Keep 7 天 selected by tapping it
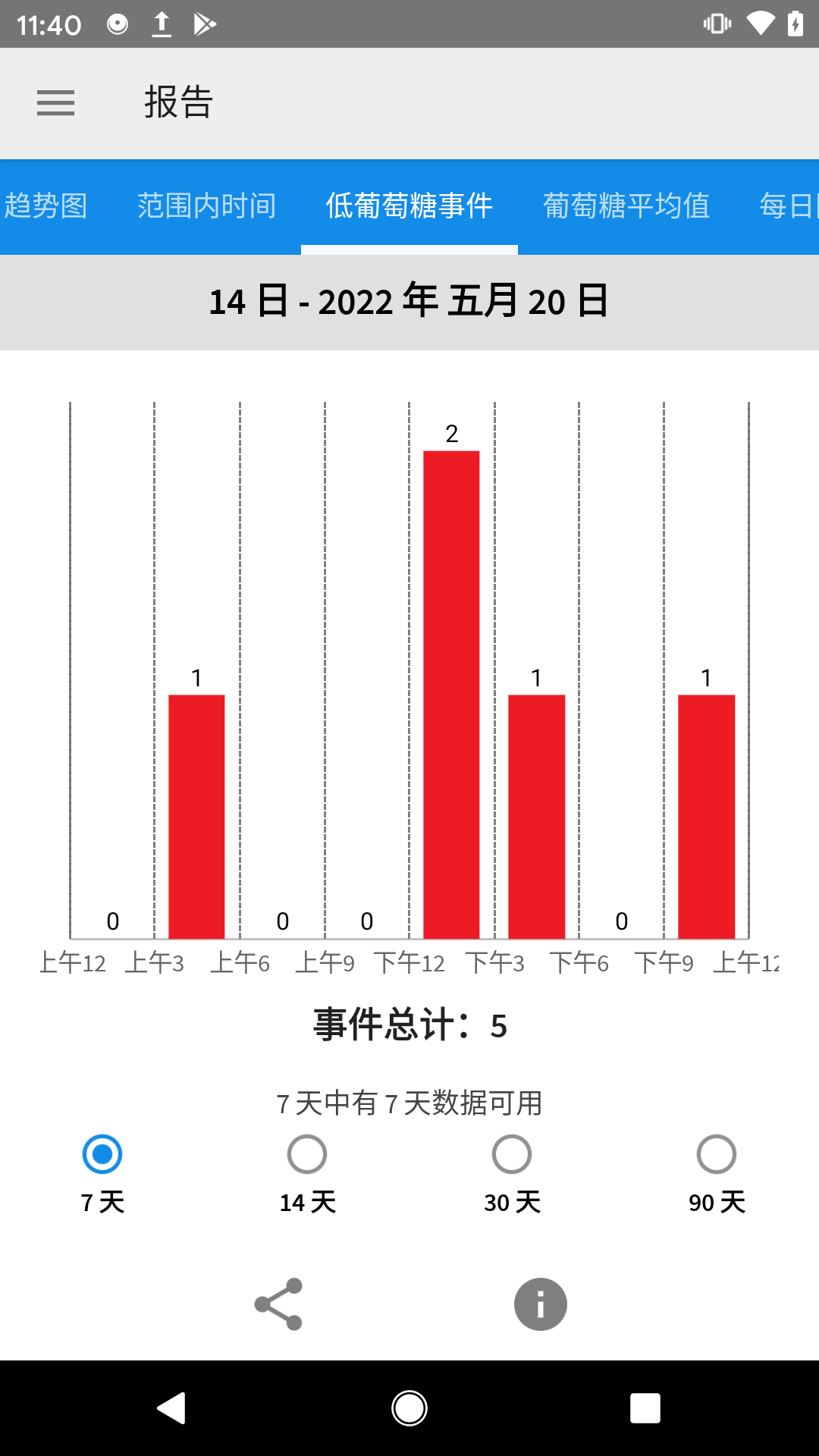Image resolution: width=819 pixels, height=1456 pixels. 102,1153
